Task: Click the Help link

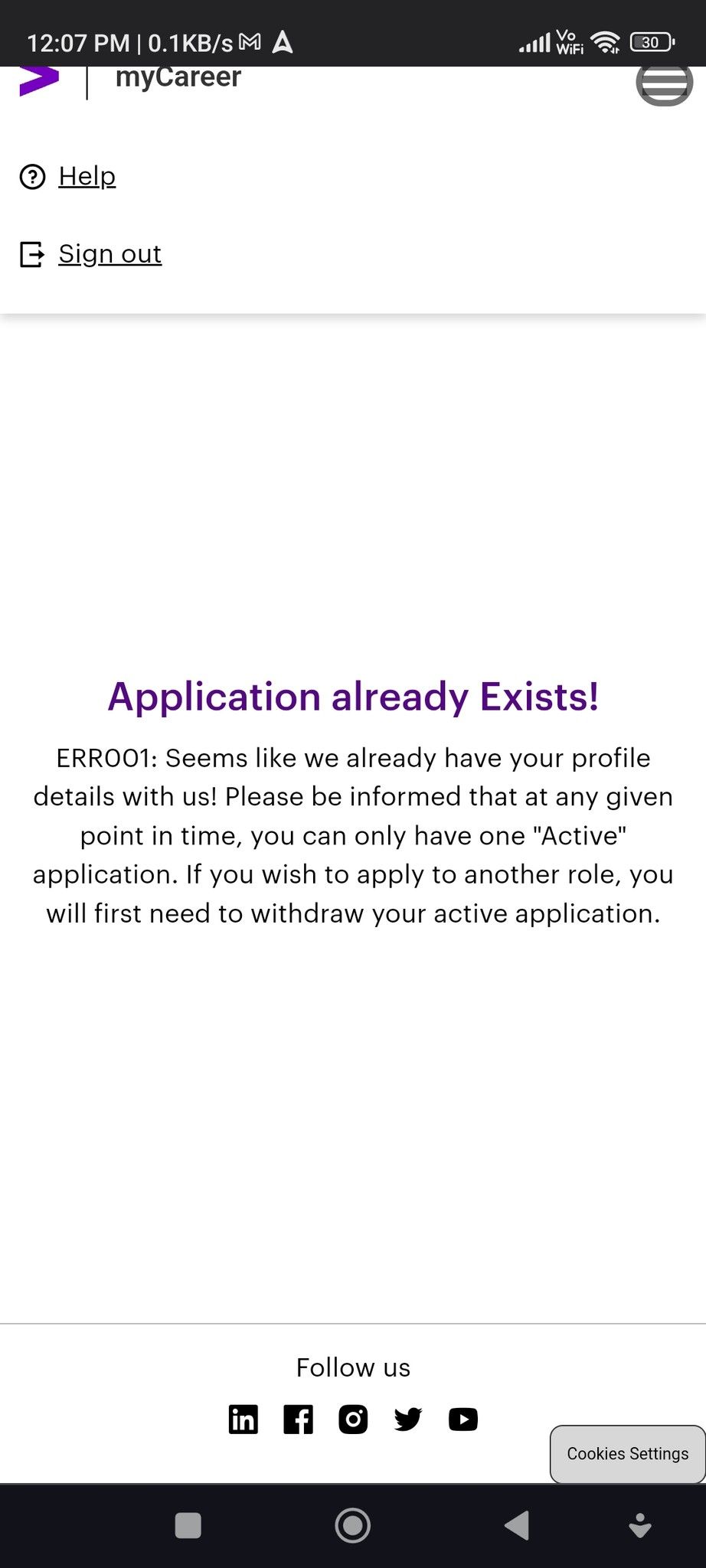Action: [x=87, y=175]
